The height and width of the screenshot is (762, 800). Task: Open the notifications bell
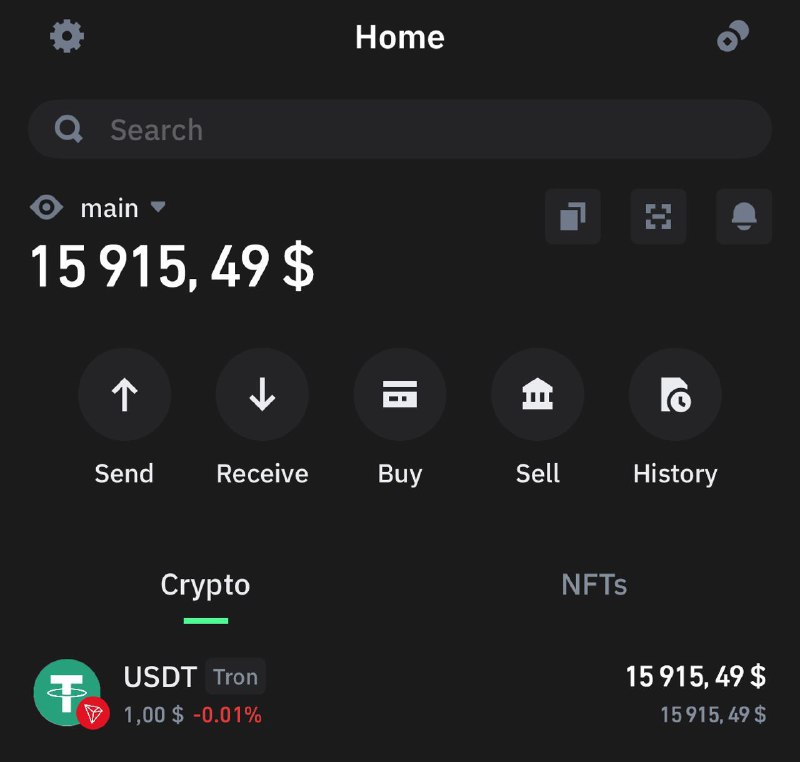[x=744, y=216]
